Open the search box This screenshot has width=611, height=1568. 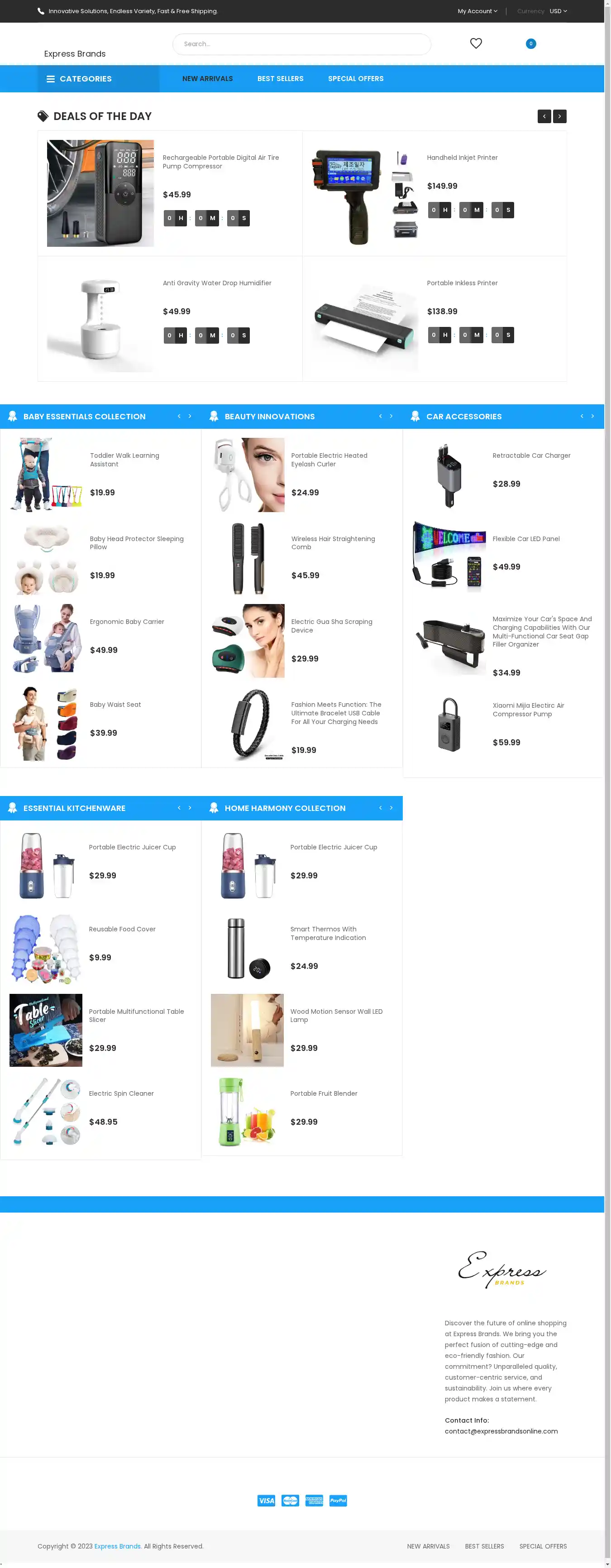tap(301, 44)
